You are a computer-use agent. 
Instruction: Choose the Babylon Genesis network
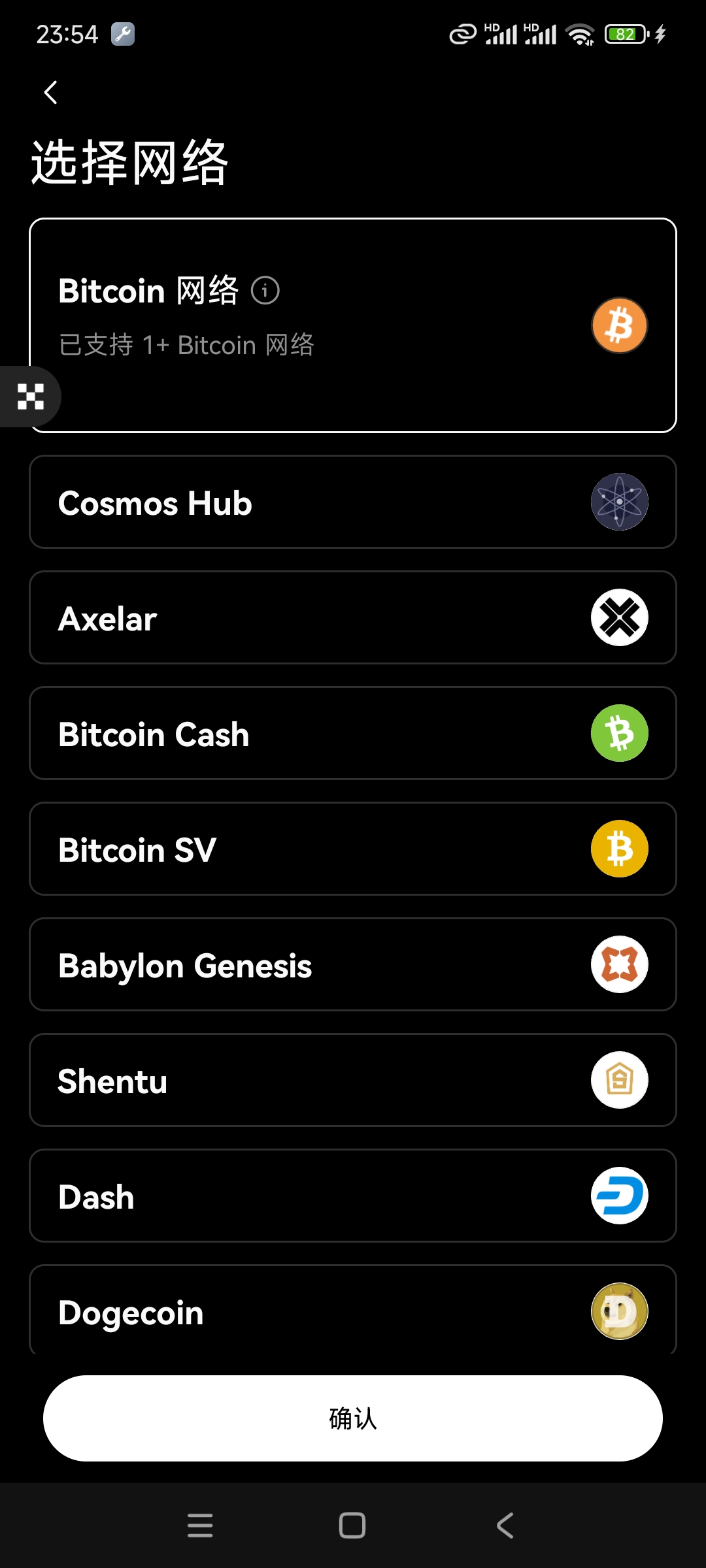coord(353,964)
